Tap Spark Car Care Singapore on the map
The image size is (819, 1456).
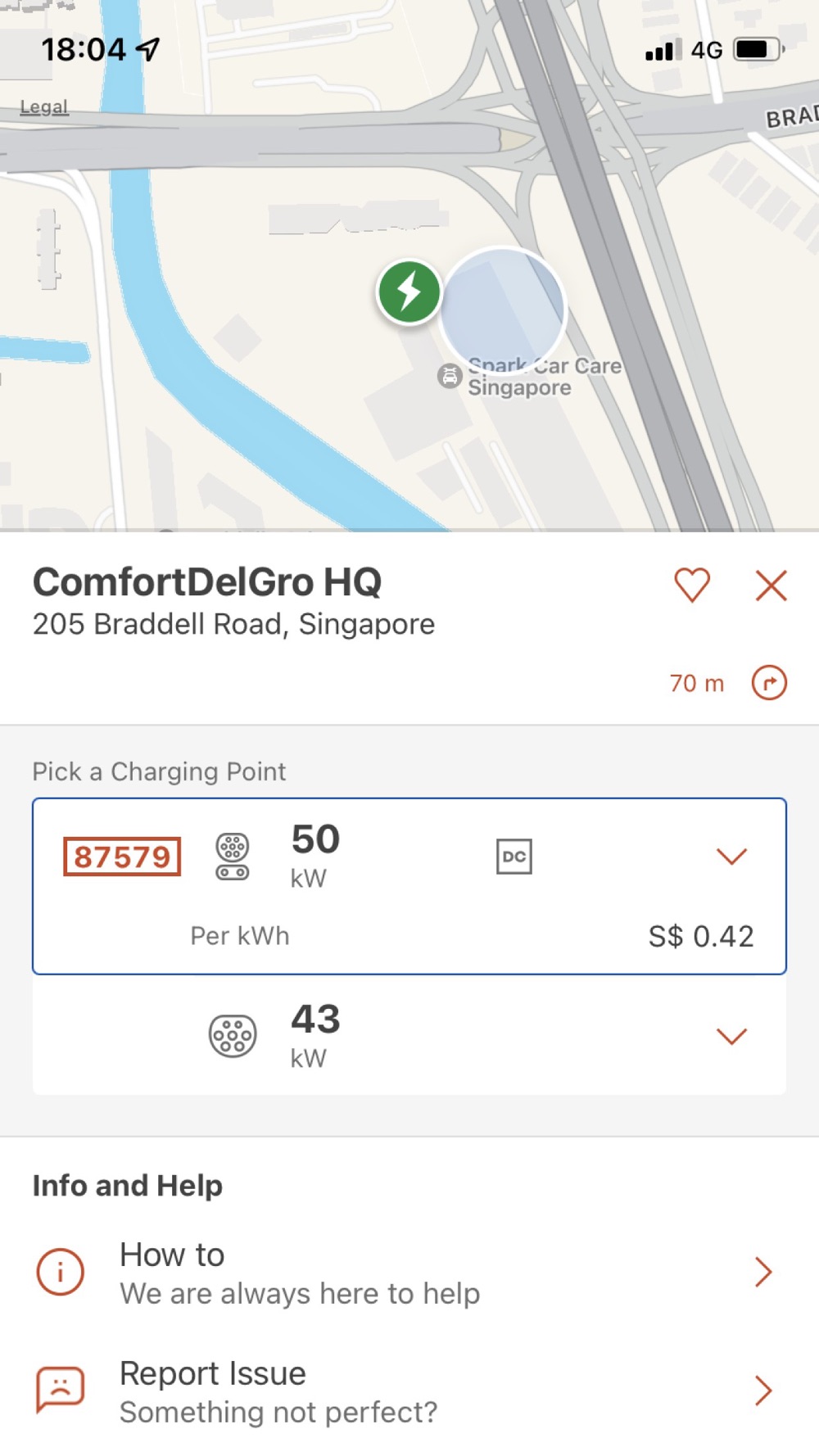tap(532, 377)
